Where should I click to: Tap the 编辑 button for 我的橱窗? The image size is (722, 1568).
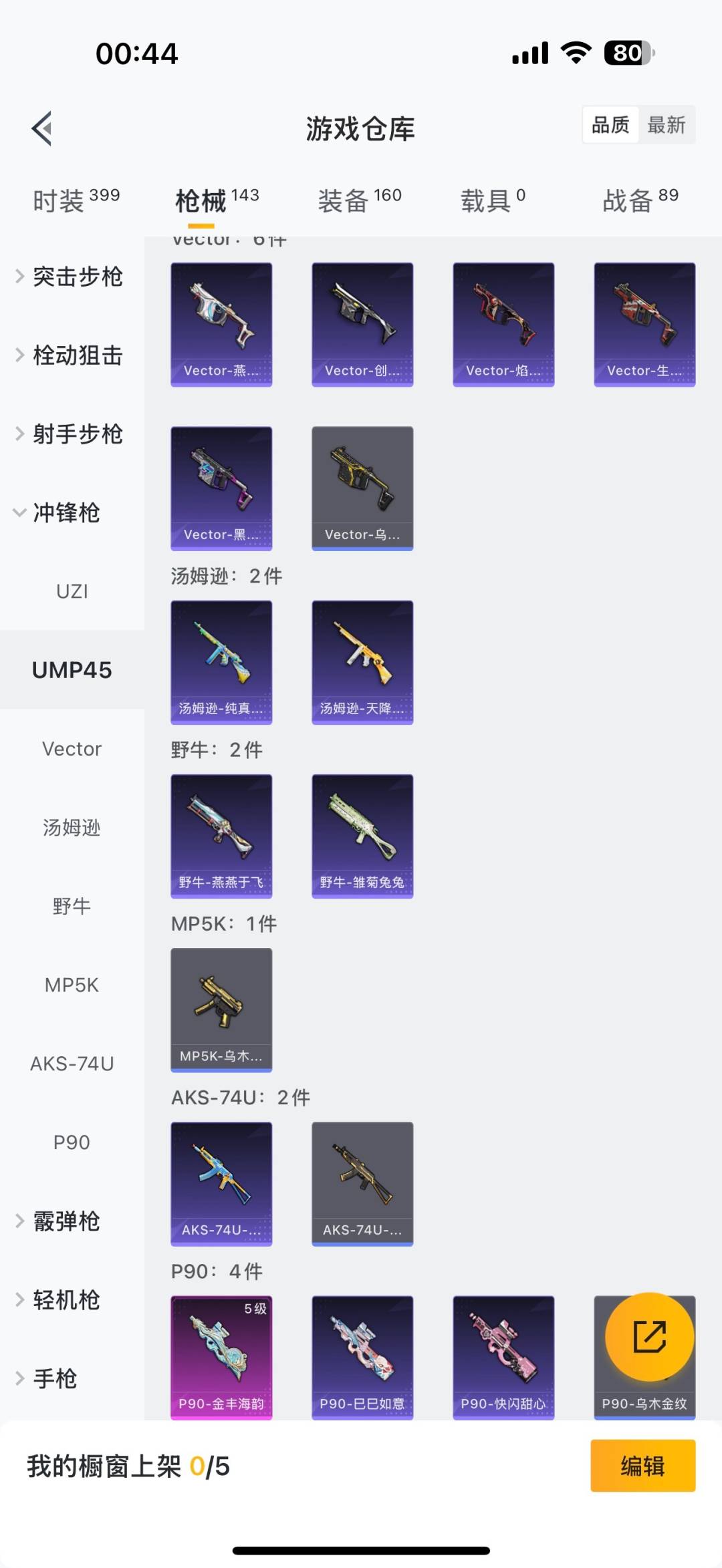pyautogui.click(x=642, y=1466)
